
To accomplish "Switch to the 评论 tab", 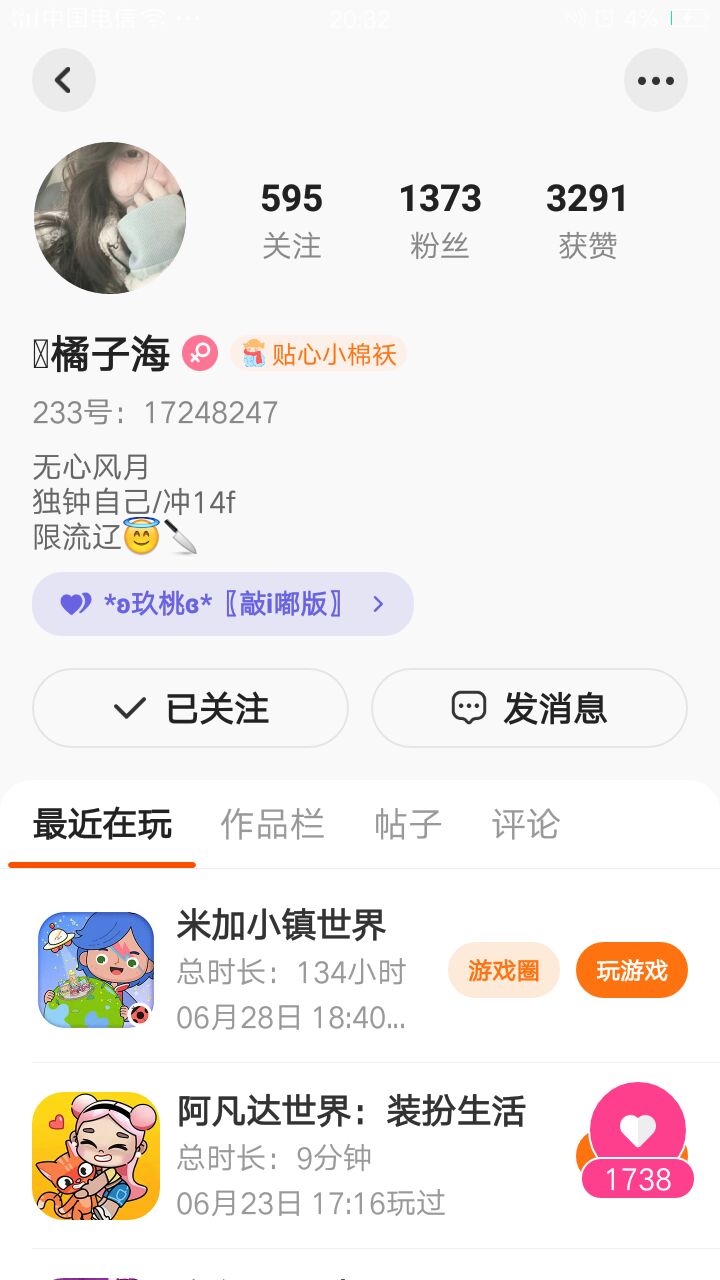I will coord(526,825).
